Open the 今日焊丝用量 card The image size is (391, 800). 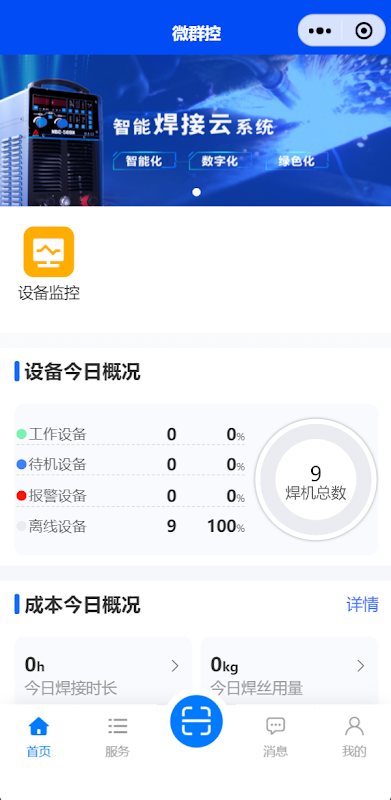289,671
